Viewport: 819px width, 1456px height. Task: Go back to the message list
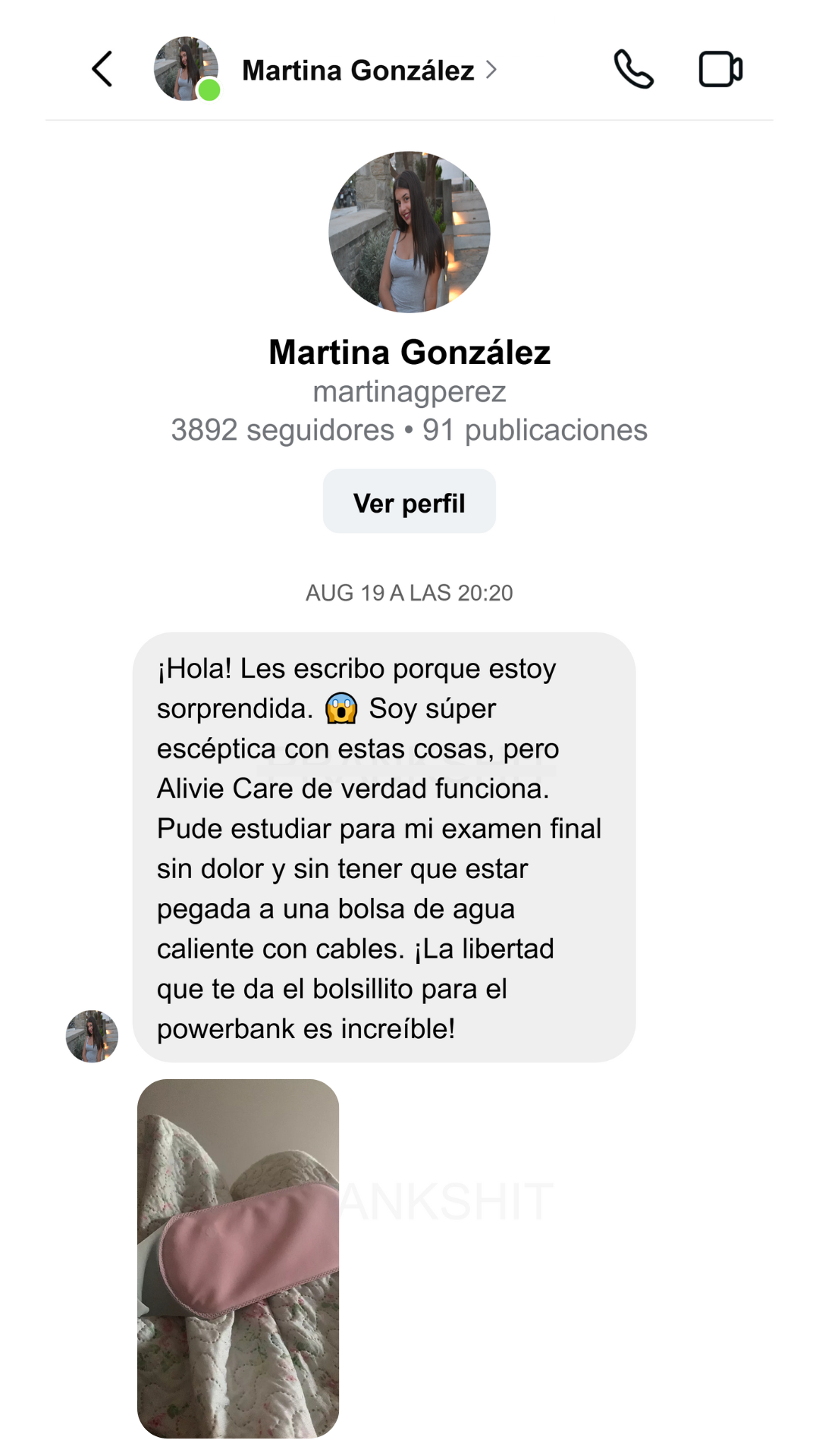coord(102,69)
